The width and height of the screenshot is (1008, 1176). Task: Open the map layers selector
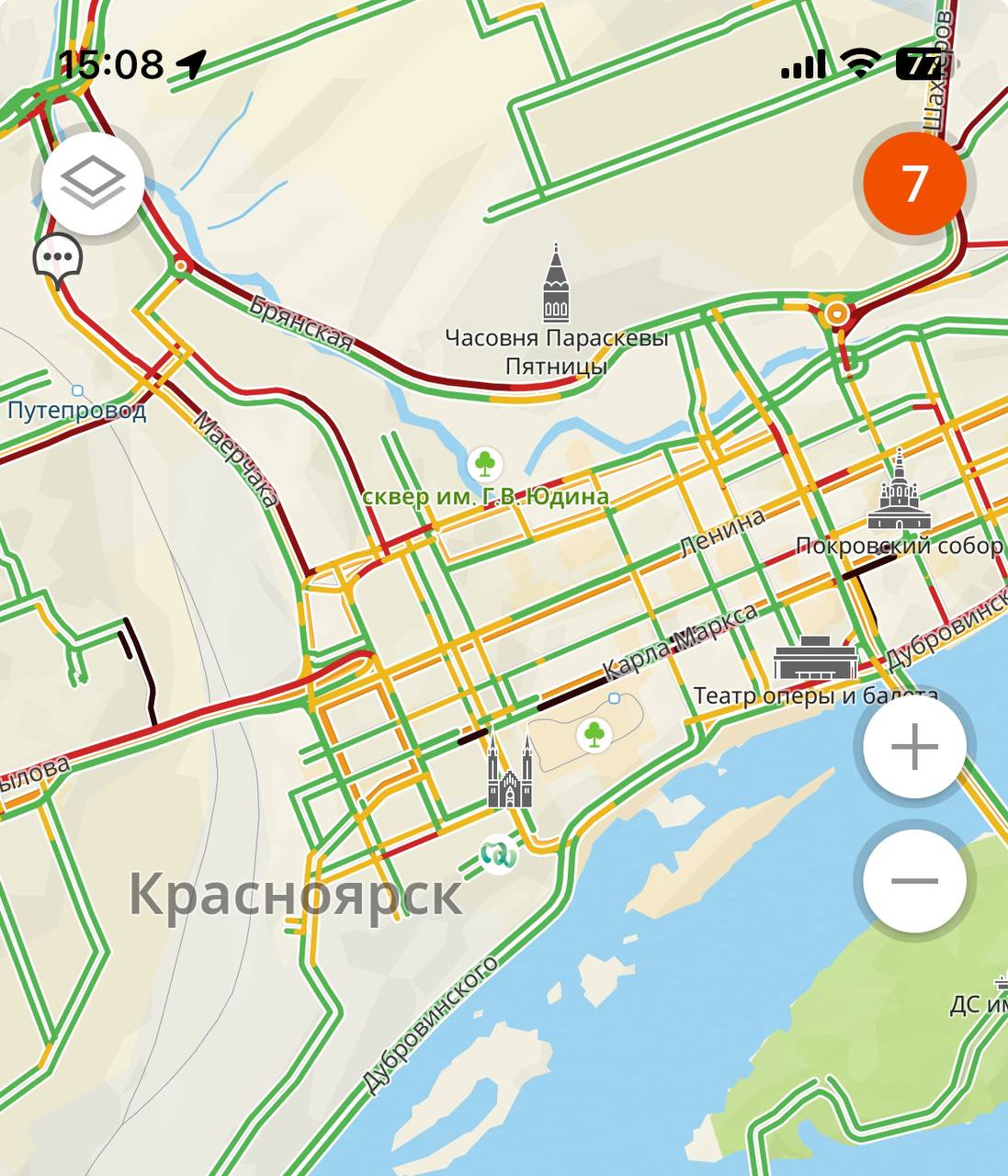92,182
